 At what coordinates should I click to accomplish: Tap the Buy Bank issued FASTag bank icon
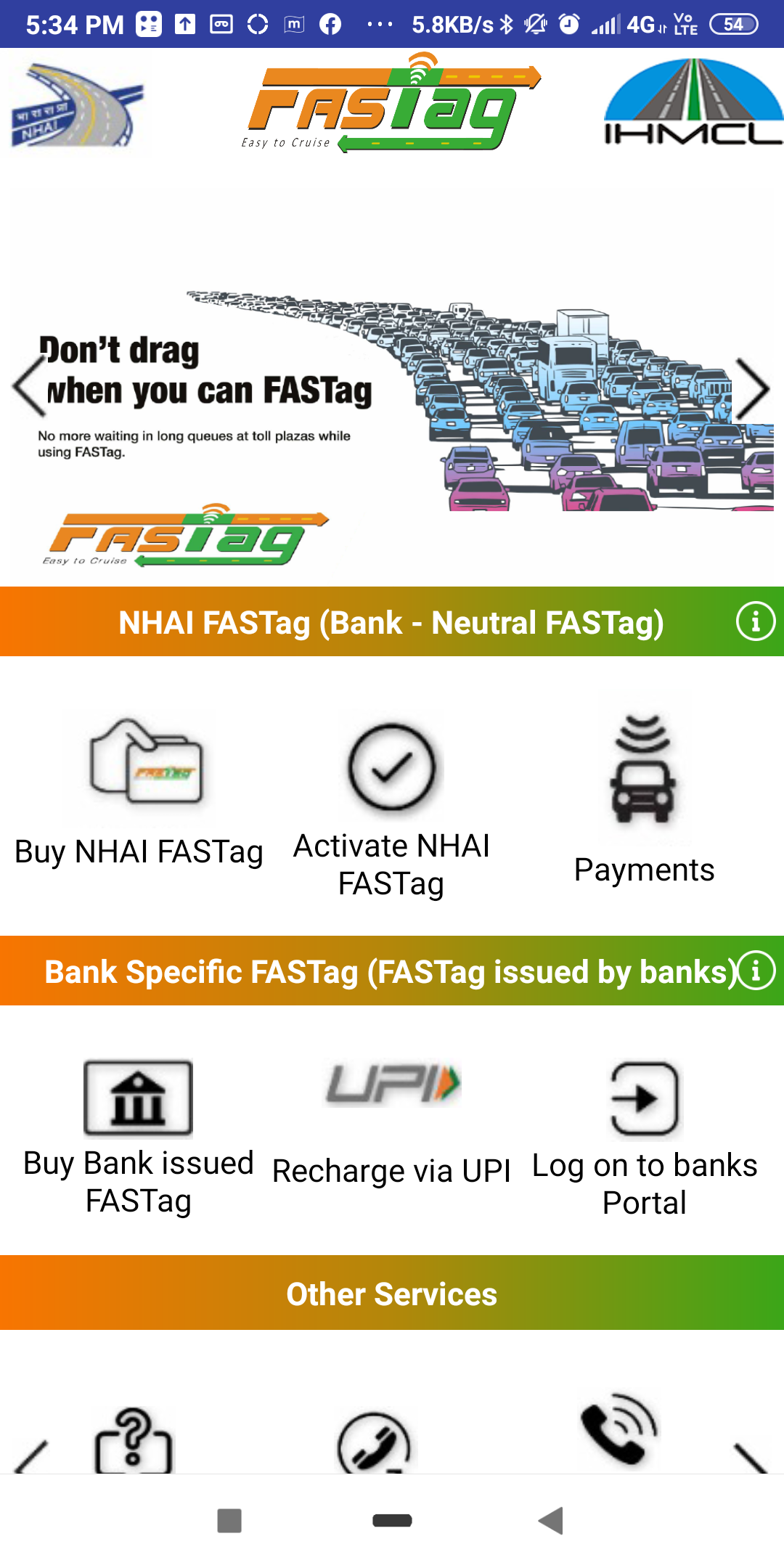(138, 1096)
